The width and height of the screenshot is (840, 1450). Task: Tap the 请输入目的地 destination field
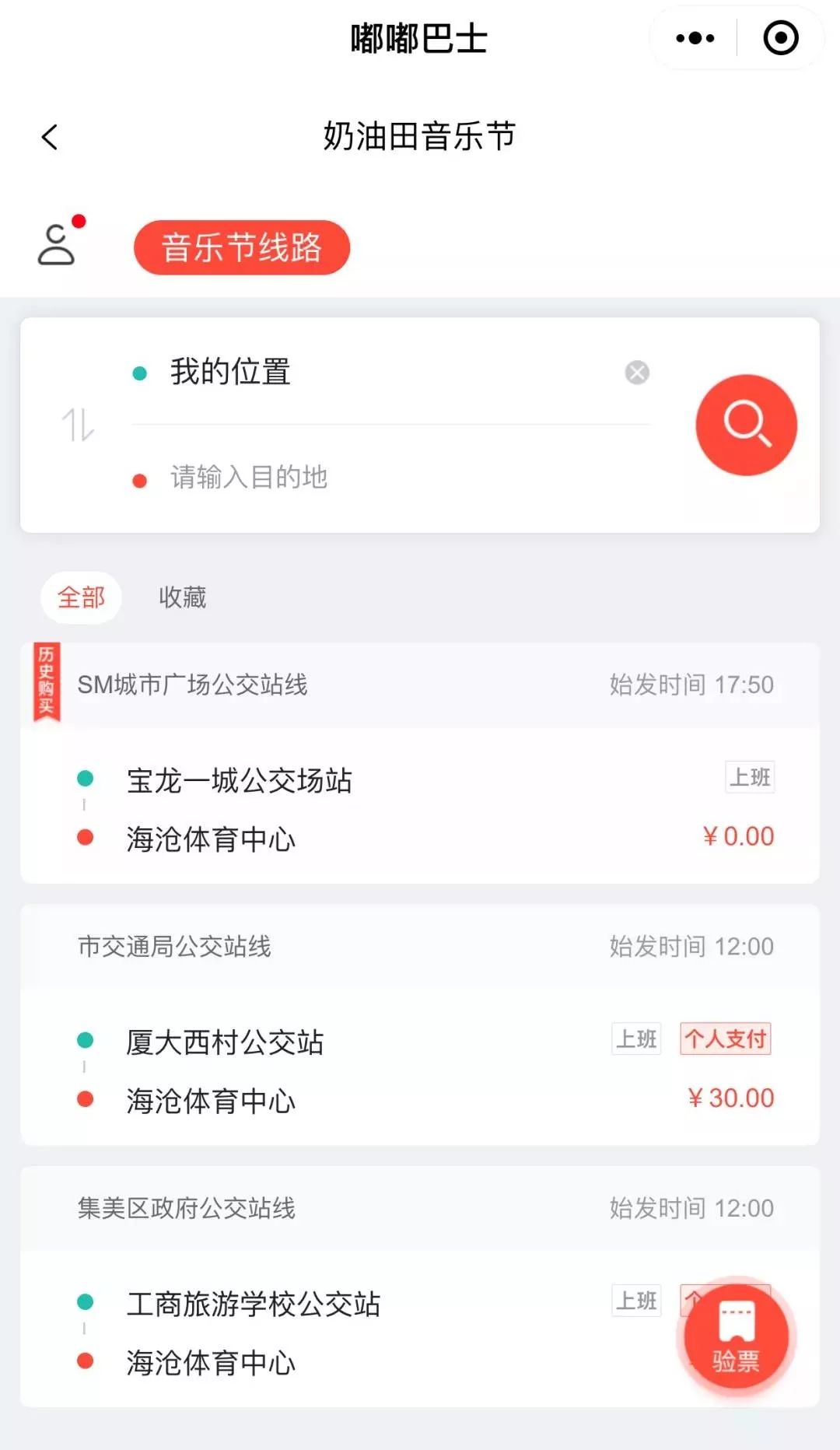389,478
